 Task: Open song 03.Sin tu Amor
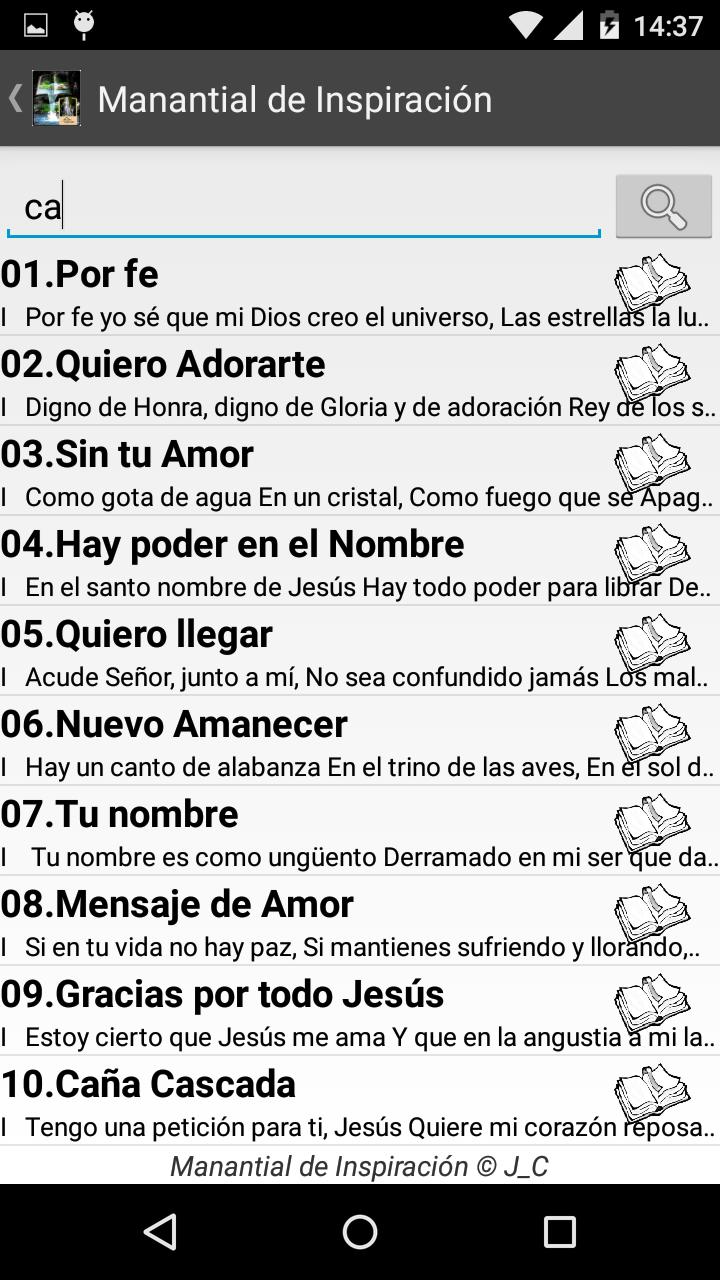pyautogui.click(x=300, y=471)
